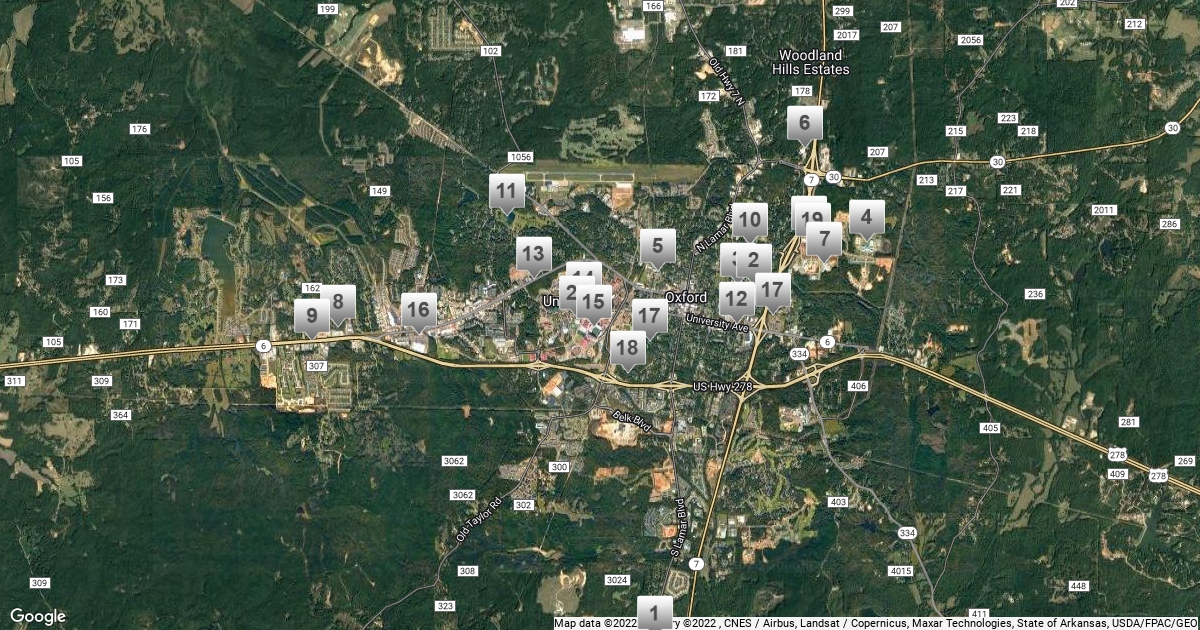Tap map pin number 13
This screenshot has height=630, width=1200.
[535, 253]
